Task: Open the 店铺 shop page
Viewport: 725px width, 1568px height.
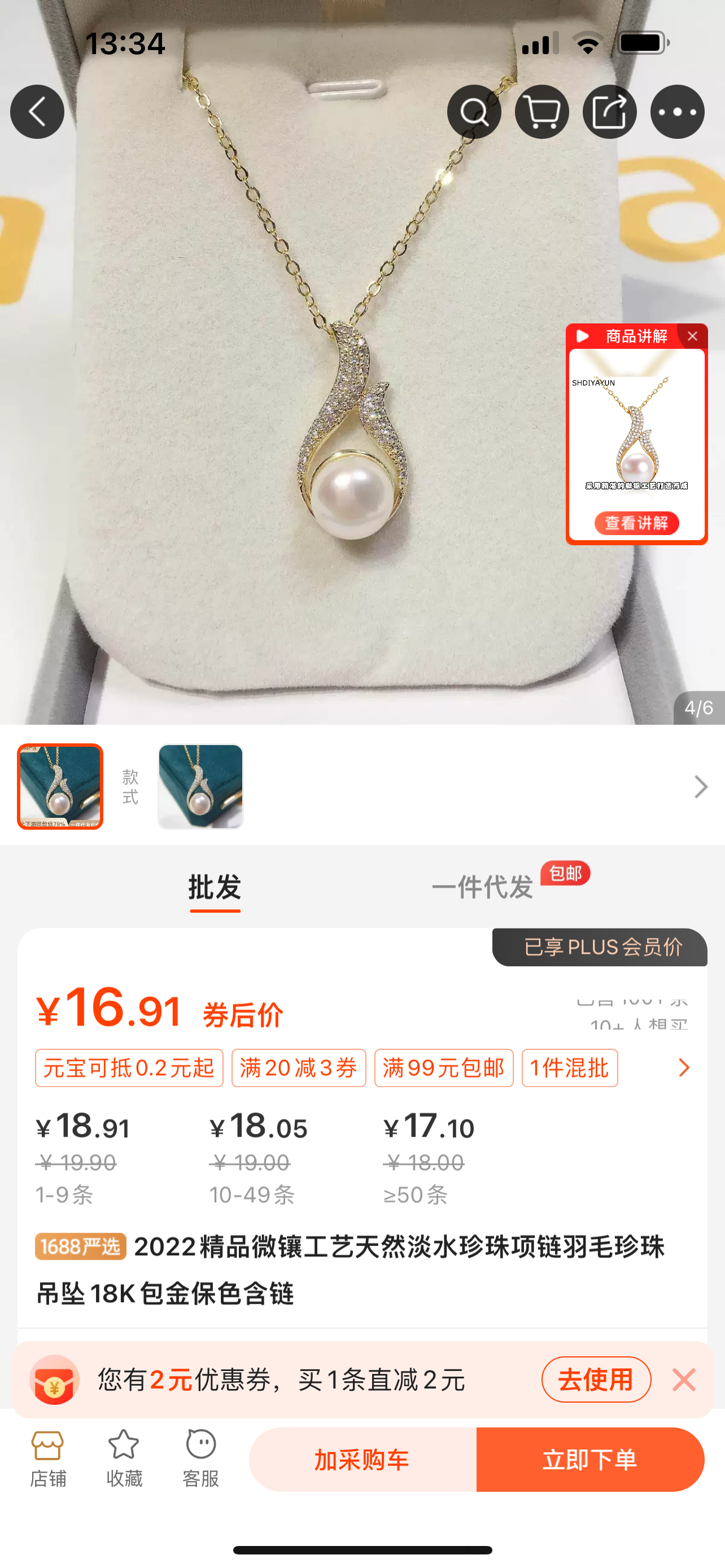Action: pyautogui.click(x=47, y=1458)
